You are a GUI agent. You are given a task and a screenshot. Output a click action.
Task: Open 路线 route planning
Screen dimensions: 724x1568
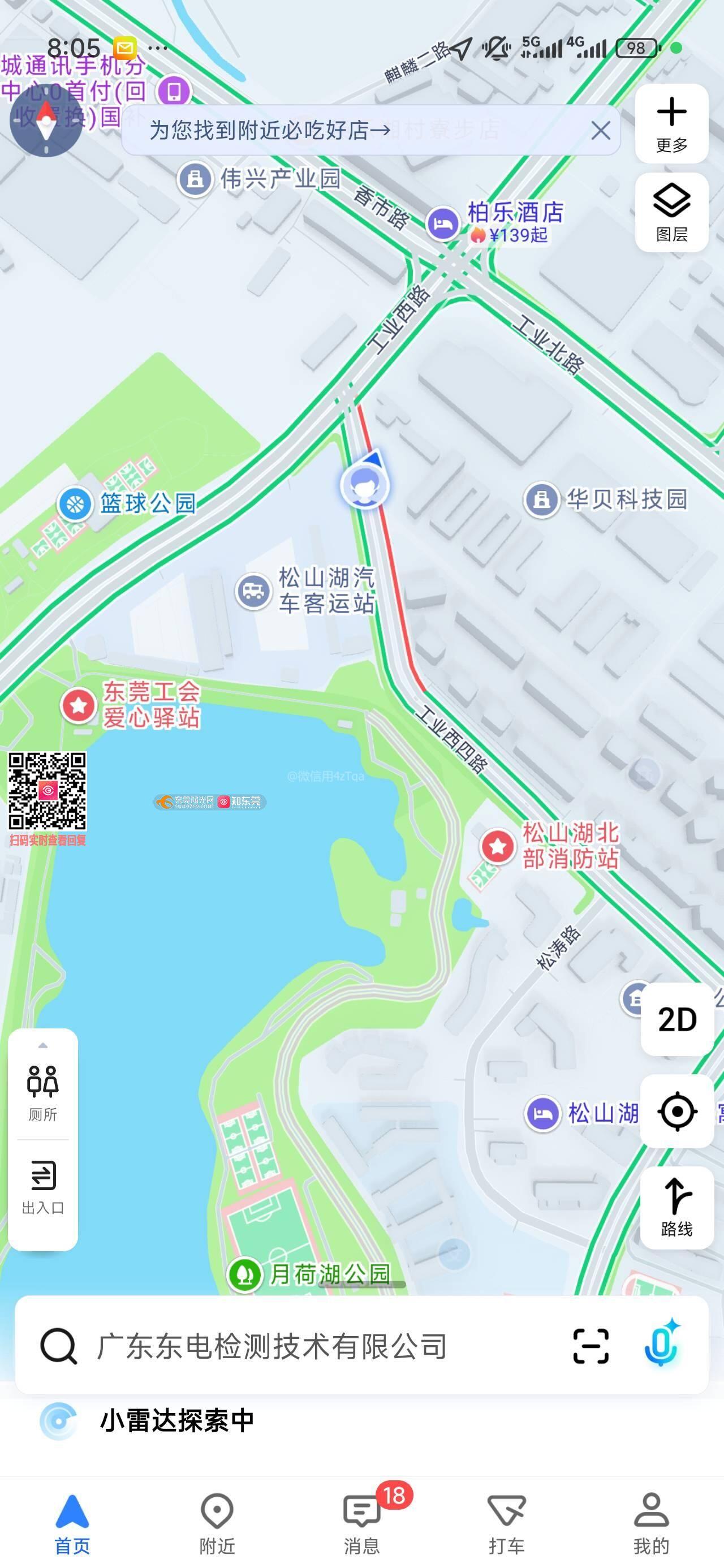(676, 1208)
